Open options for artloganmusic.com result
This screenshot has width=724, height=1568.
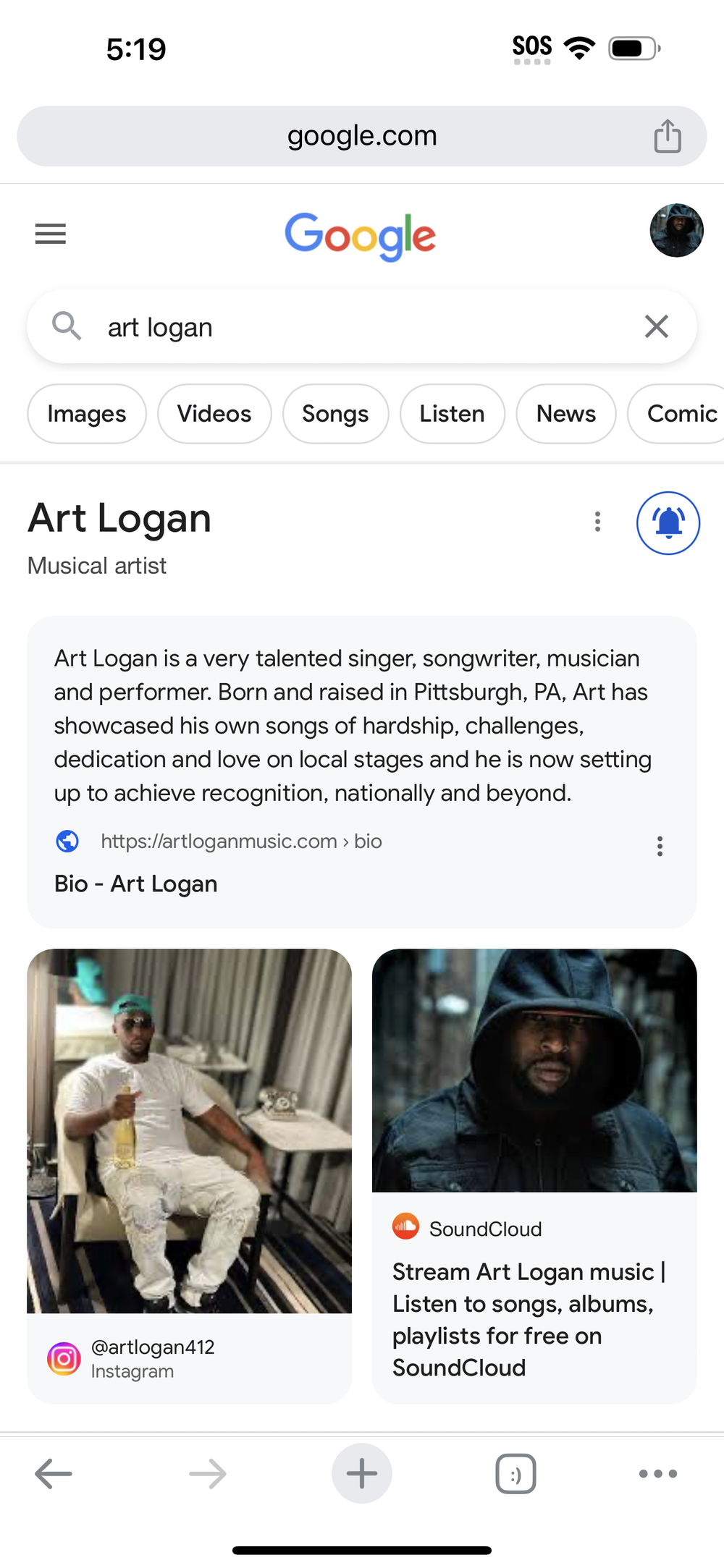pyautogui.click(x=660, y=846)
